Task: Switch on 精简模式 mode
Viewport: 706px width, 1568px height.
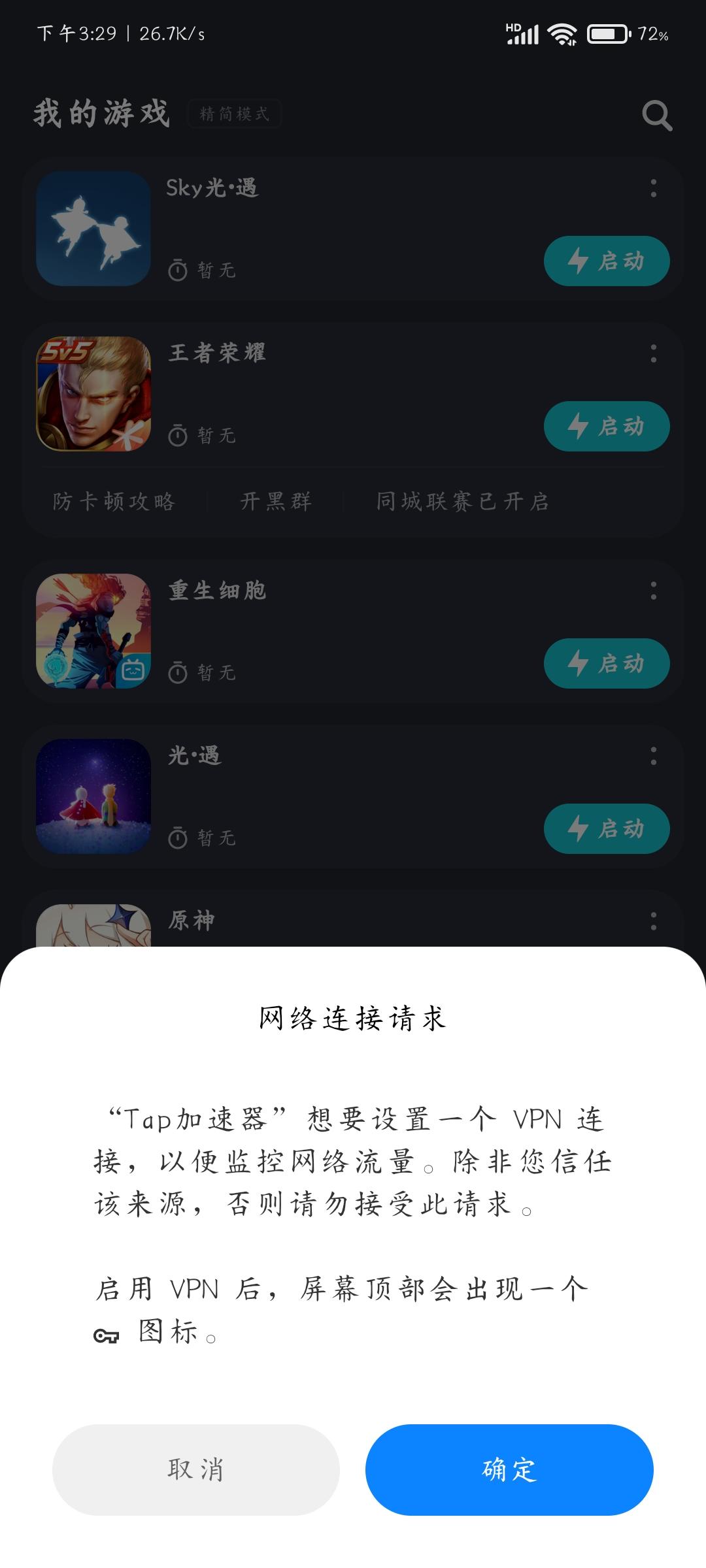Action: (233, 113)
